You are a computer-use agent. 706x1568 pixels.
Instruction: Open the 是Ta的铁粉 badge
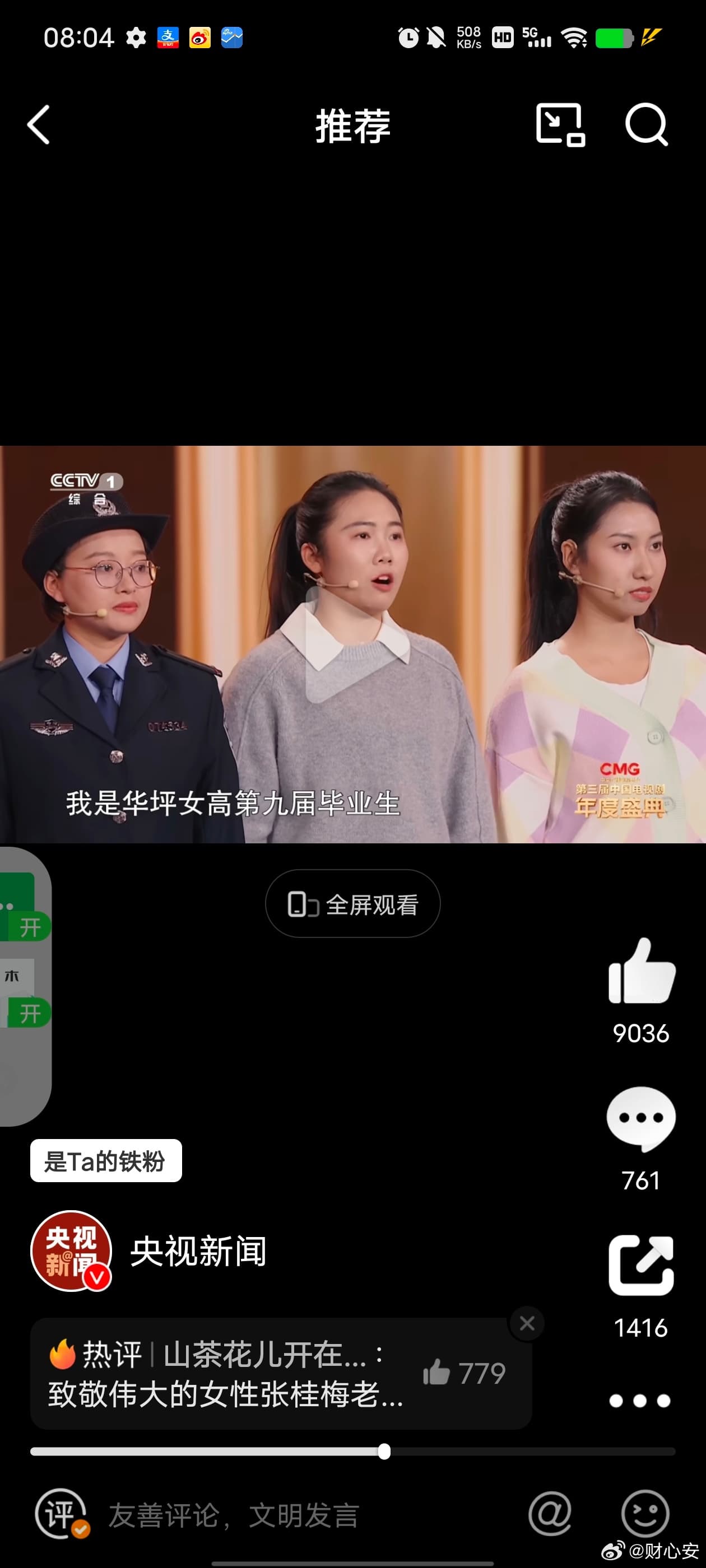coord(106,1161)
